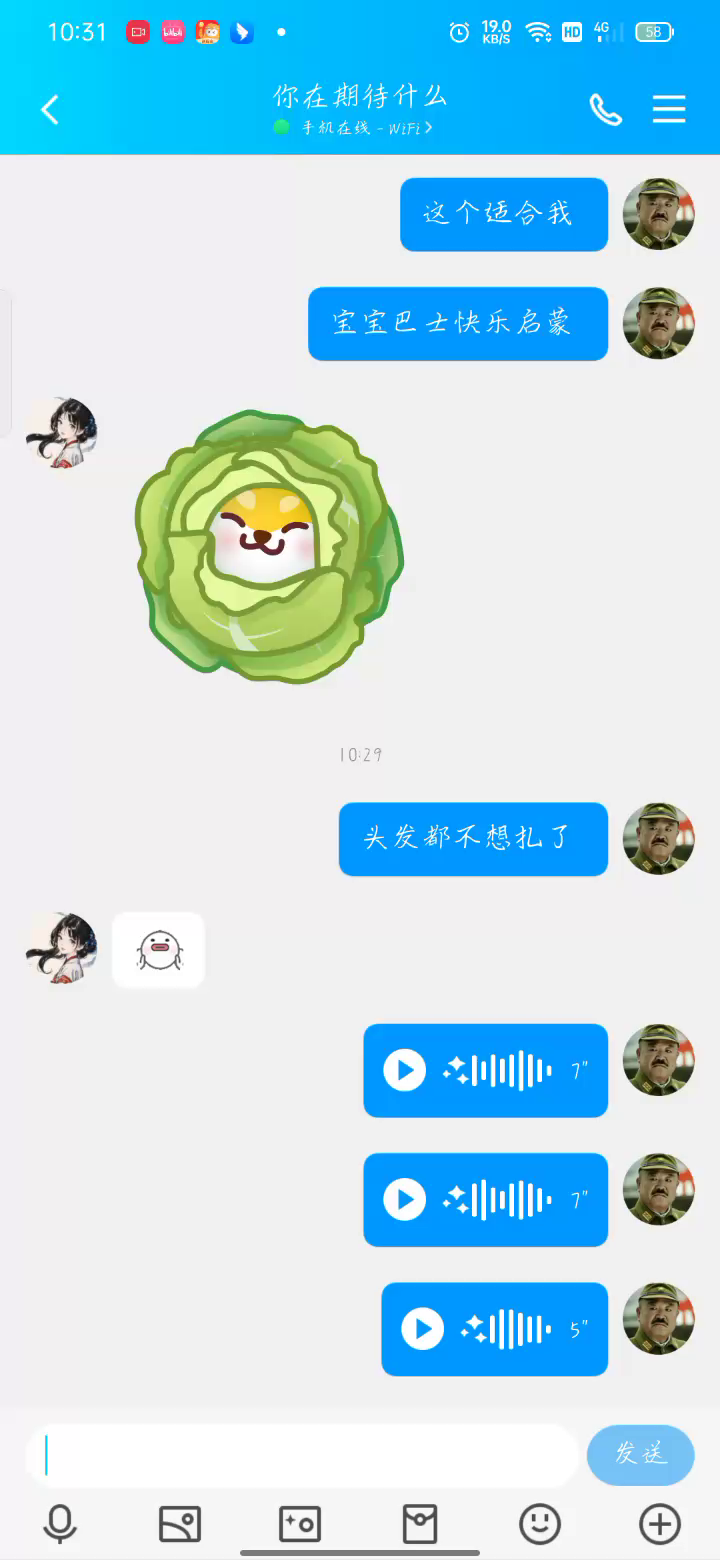Image resolution: width=720 pixels, height=1560 pixels.
Task: Tap the 发送 send button
Action: [x=640, y=1455]
